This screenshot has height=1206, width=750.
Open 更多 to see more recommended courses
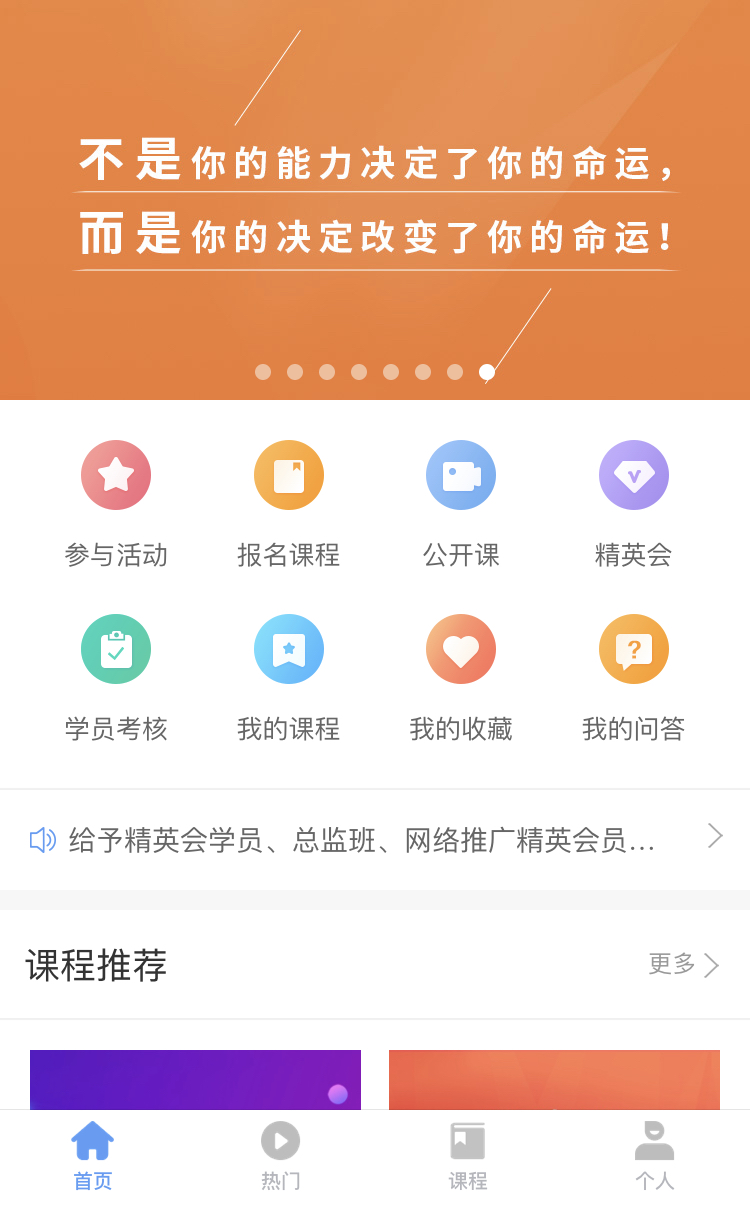(687, 966)
